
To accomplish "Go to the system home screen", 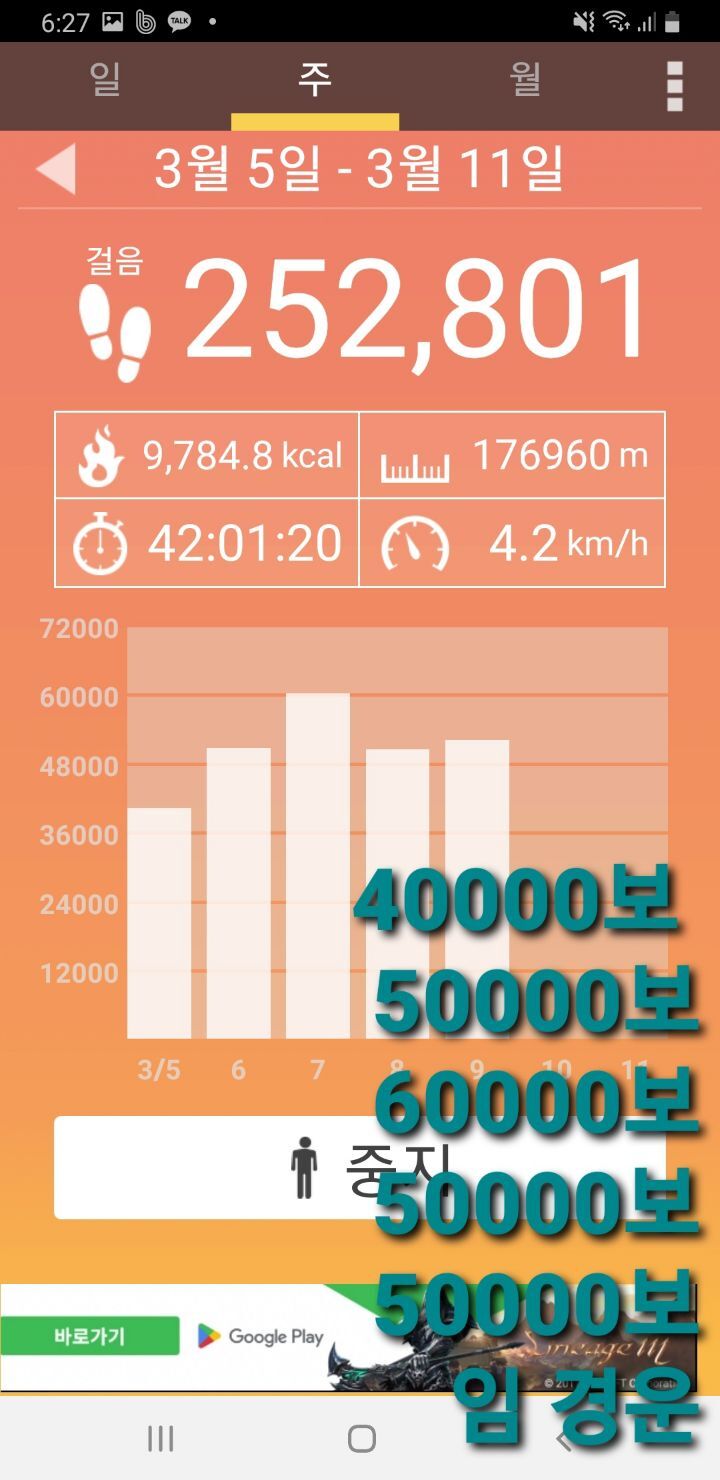I will click(x=361, y=1438).
